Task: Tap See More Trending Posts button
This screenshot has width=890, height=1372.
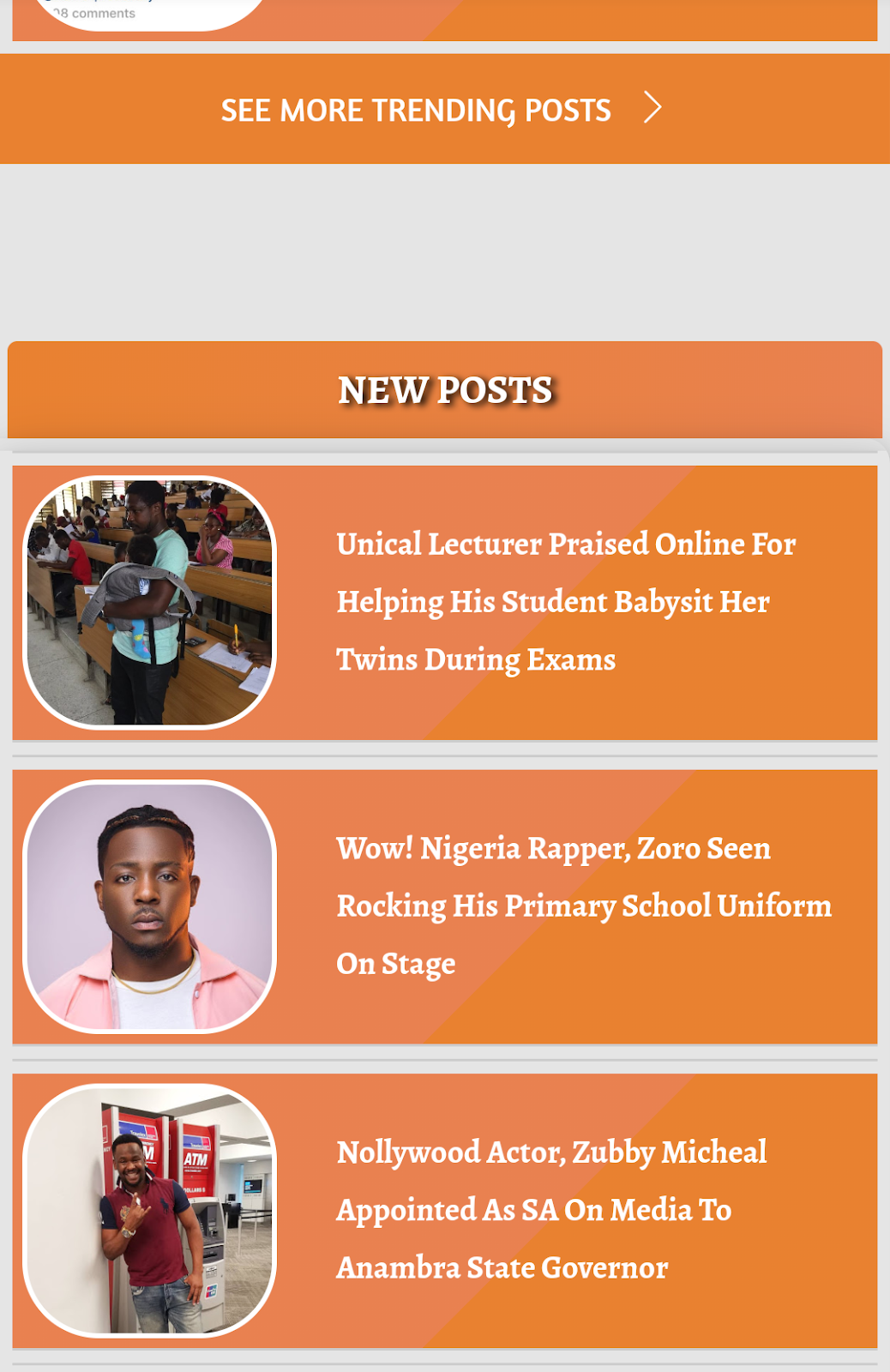Action: click(445, 109)
